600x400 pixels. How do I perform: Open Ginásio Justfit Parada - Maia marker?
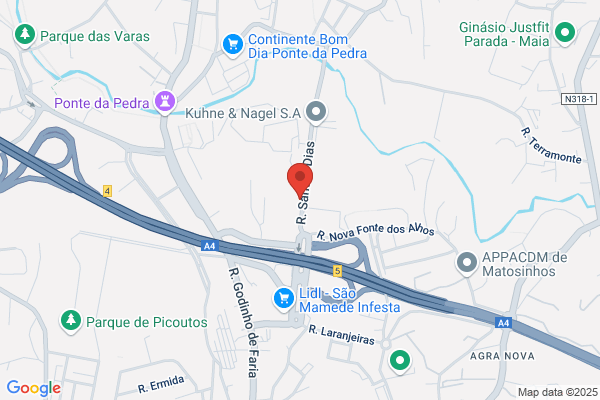pyautogui.click(x=565, y=34)
